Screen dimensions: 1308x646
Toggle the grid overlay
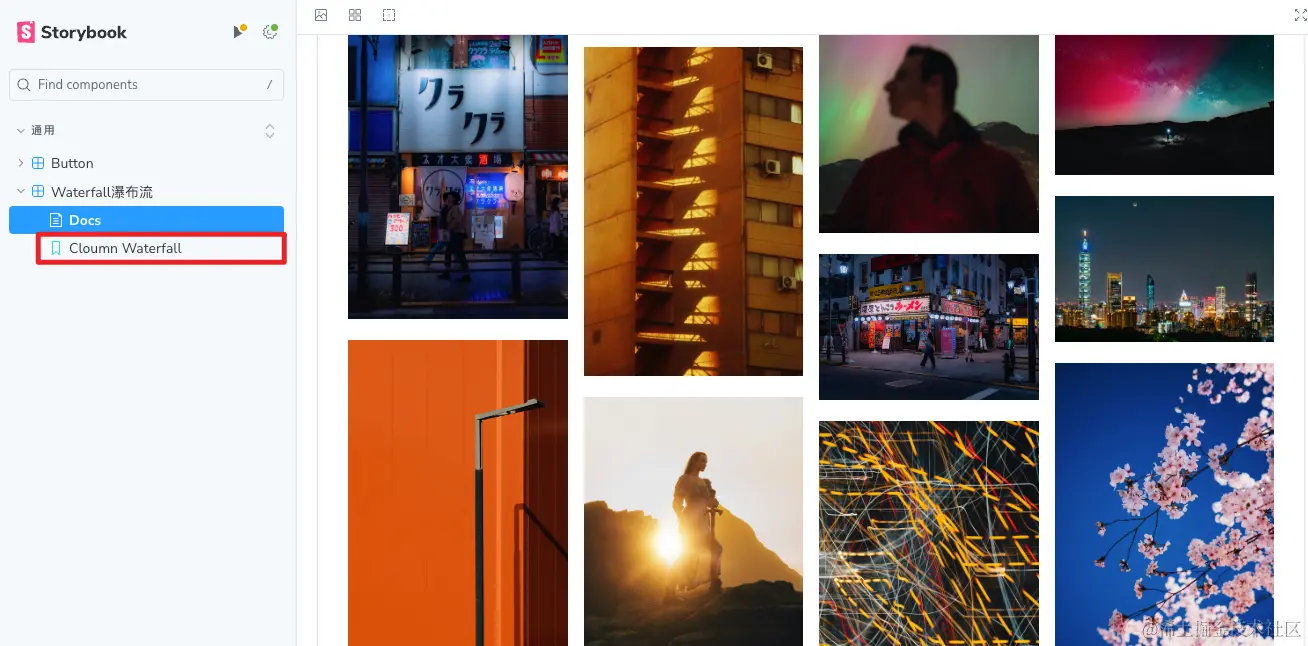(x=355, y=15)
